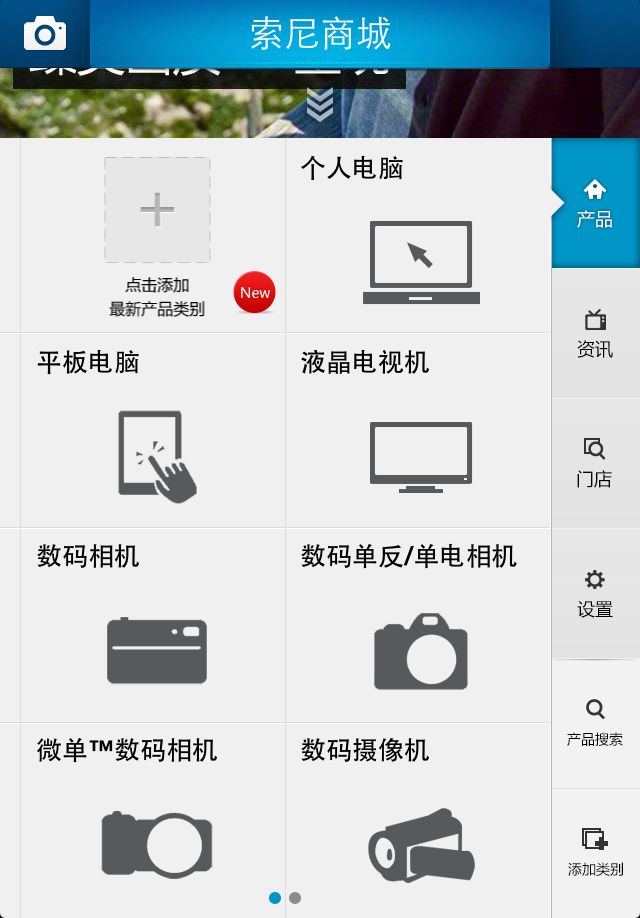Open the 数码摄像机 category
The height and width of the screenshot is (918, 640).
point(418,820)
